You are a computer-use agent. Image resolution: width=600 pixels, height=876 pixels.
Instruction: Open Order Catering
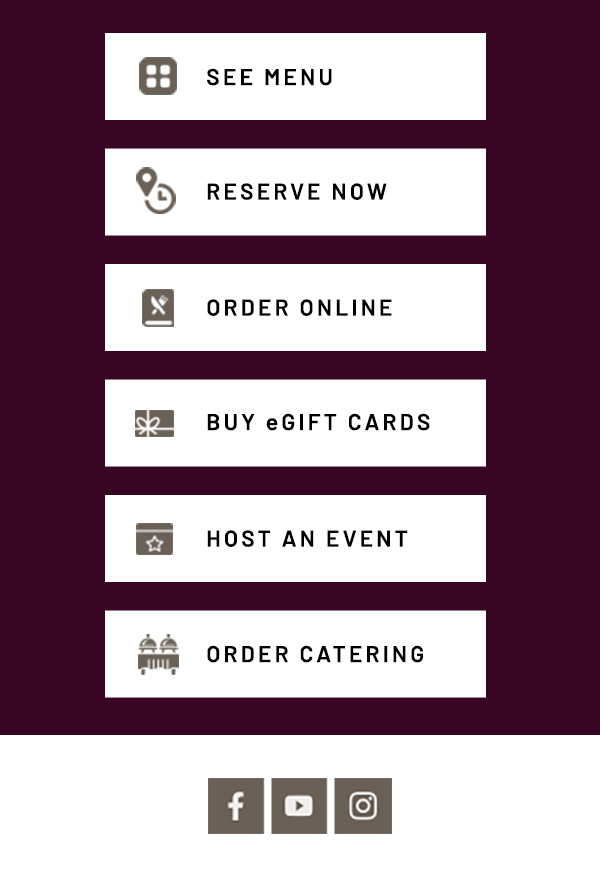[295, 654]
